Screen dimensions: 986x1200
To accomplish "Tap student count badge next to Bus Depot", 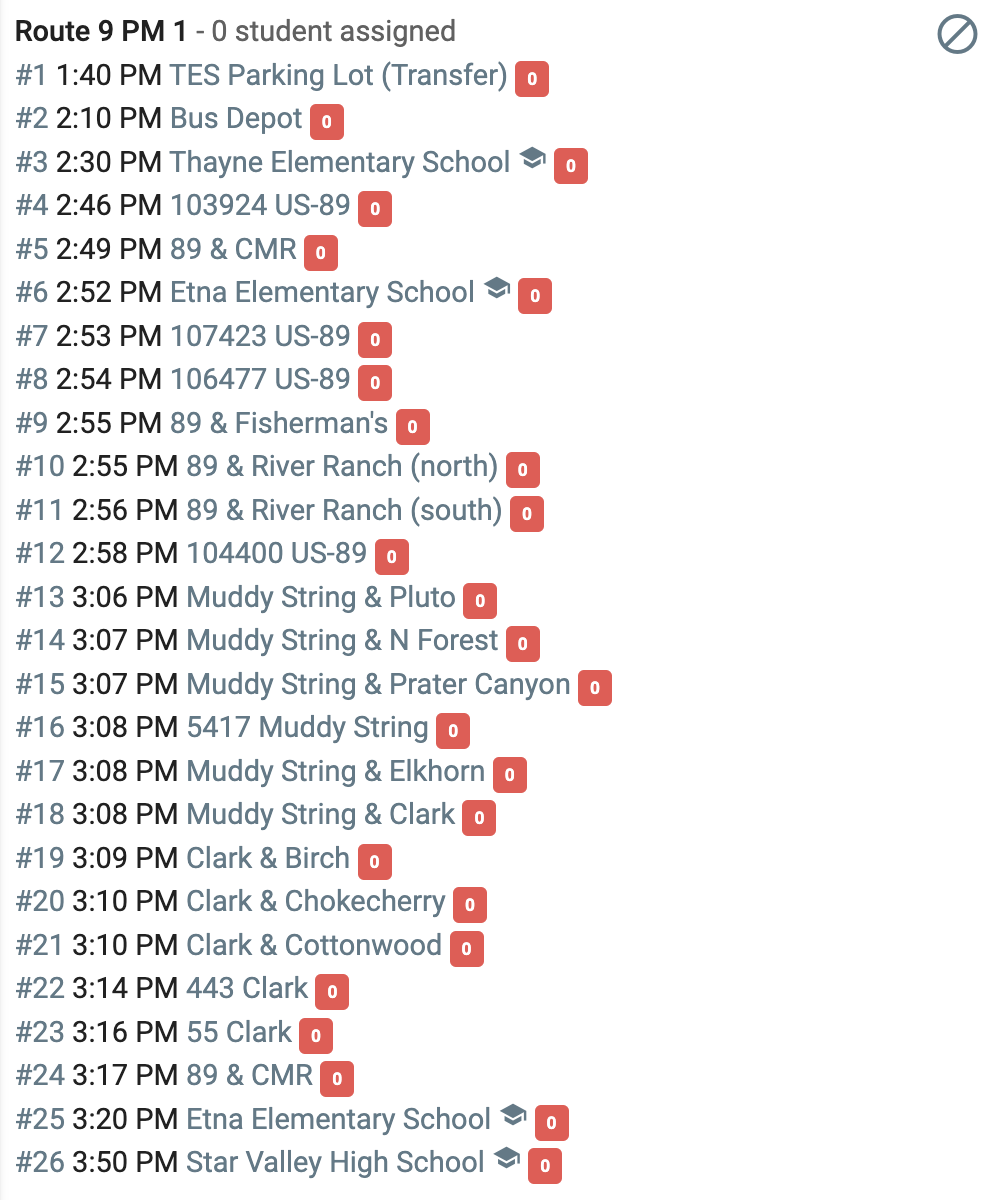I will (x=327, y=122).
